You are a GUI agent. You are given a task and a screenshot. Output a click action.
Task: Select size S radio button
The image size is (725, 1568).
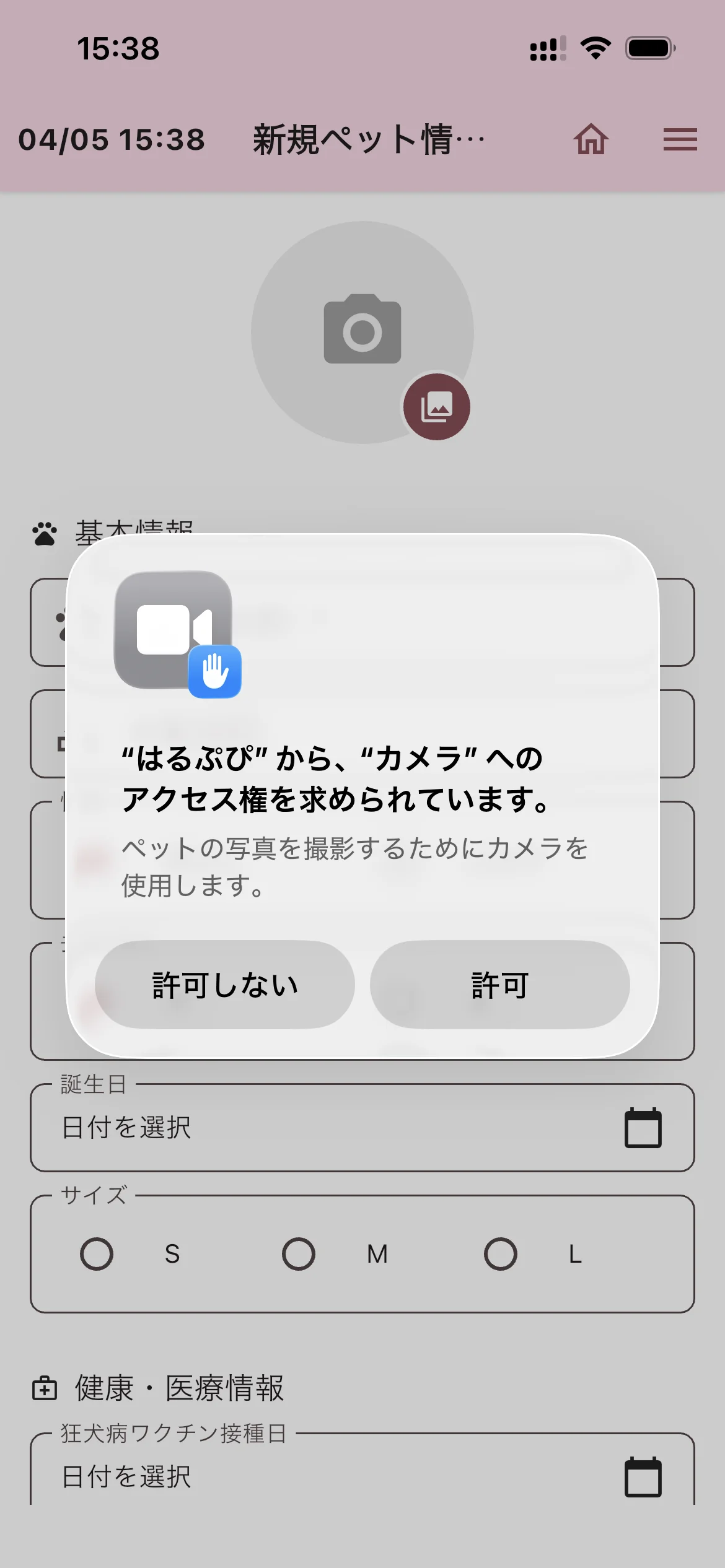(97, 1254)
